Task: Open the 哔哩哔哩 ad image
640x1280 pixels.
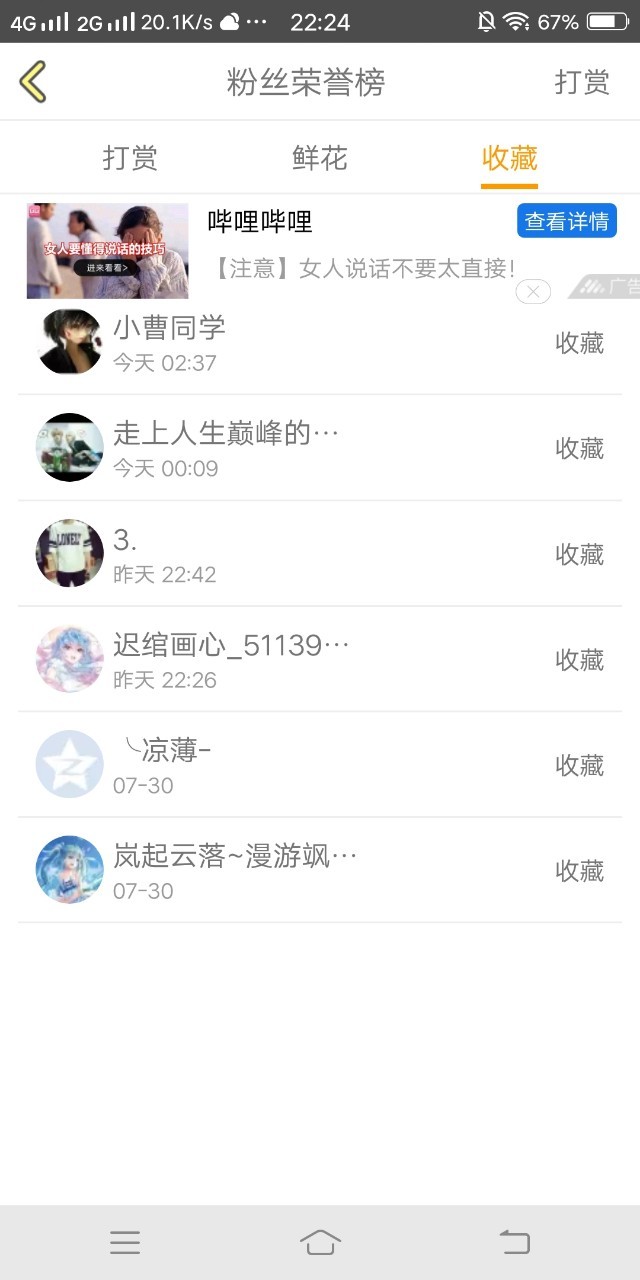Action: (x=108, y=250)
